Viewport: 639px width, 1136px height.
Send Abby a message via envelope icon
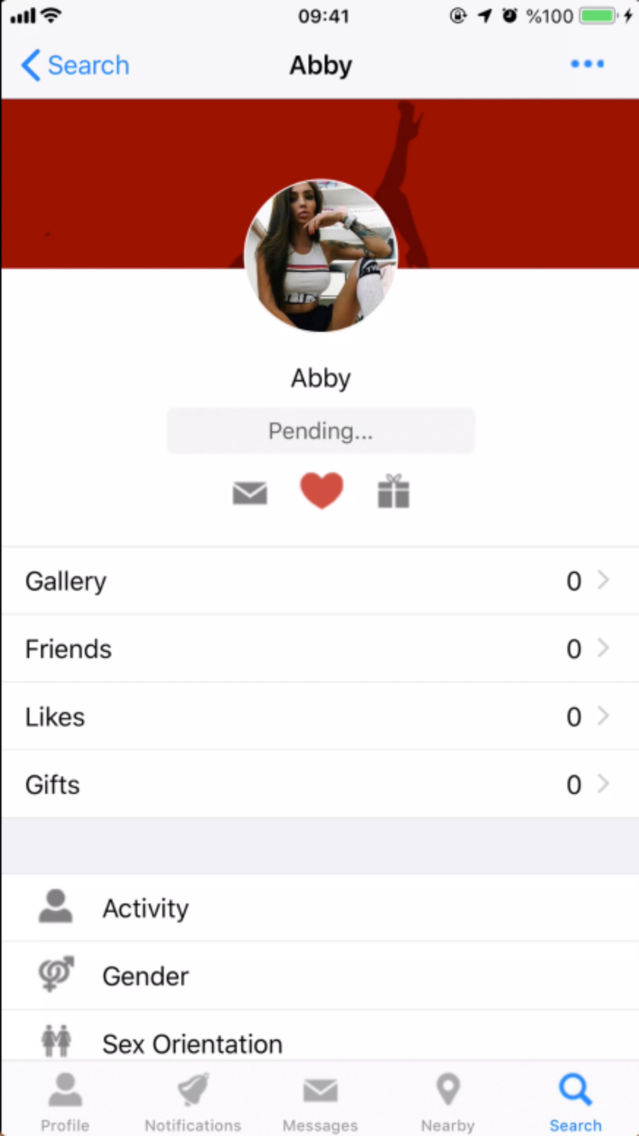250,493
